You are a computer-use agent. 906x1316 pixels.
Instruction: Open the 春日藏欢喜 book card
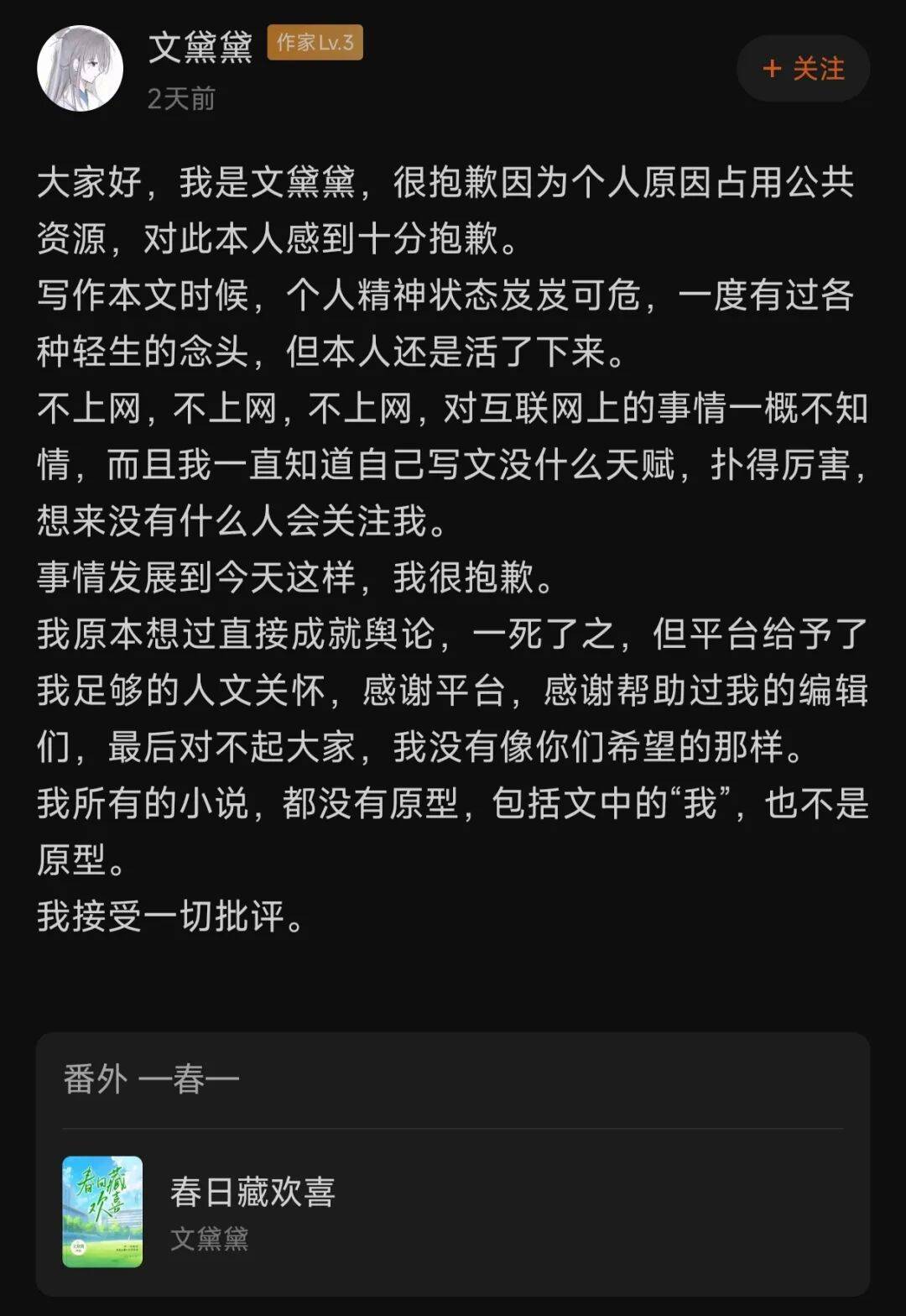(x=453, y=1211)
